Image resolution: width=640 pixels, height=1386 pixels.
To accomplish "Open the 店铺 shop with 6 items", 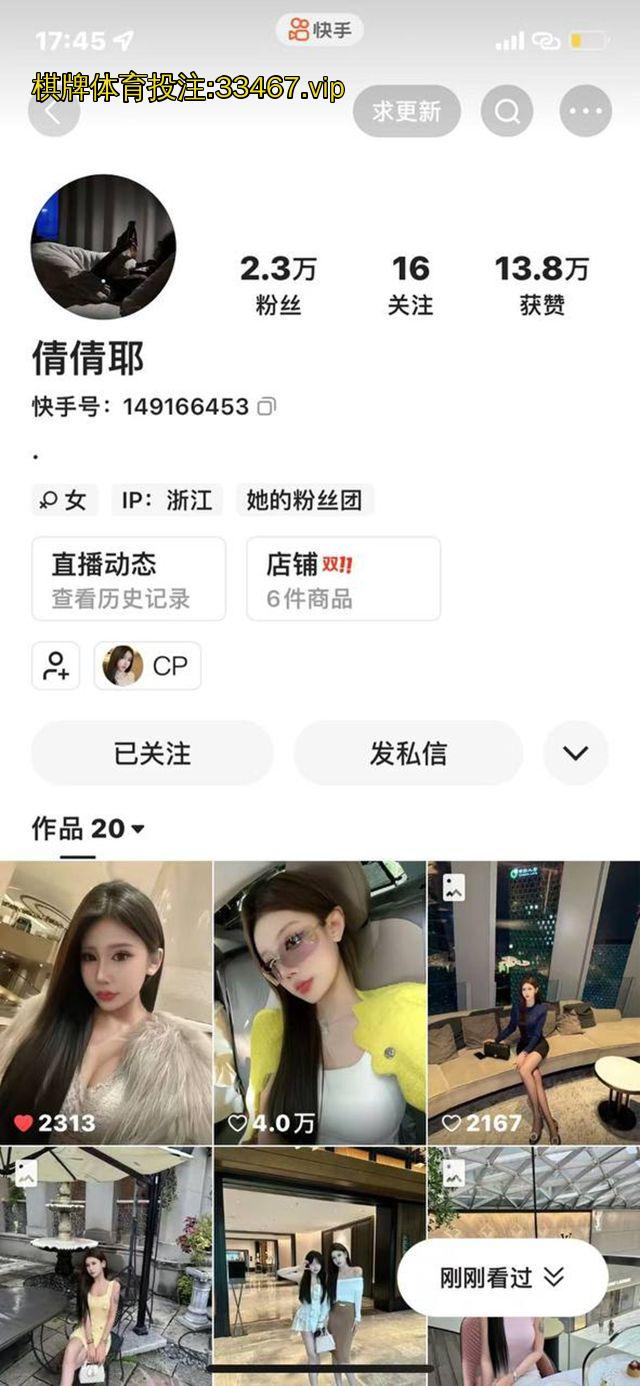I will [x=343, y=579].
